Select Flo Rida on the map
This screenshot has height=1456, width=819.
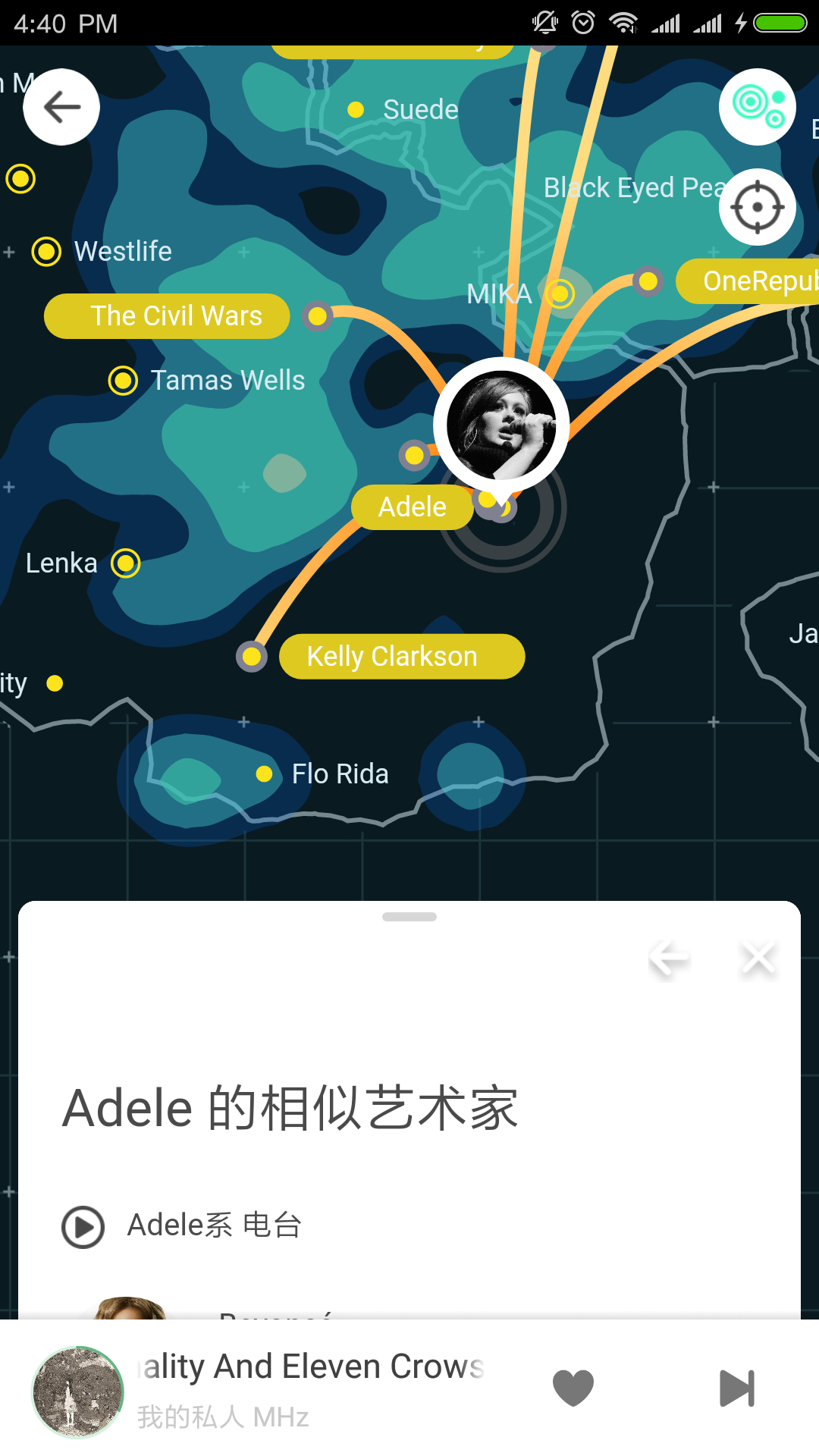click(x=339, y=774)
